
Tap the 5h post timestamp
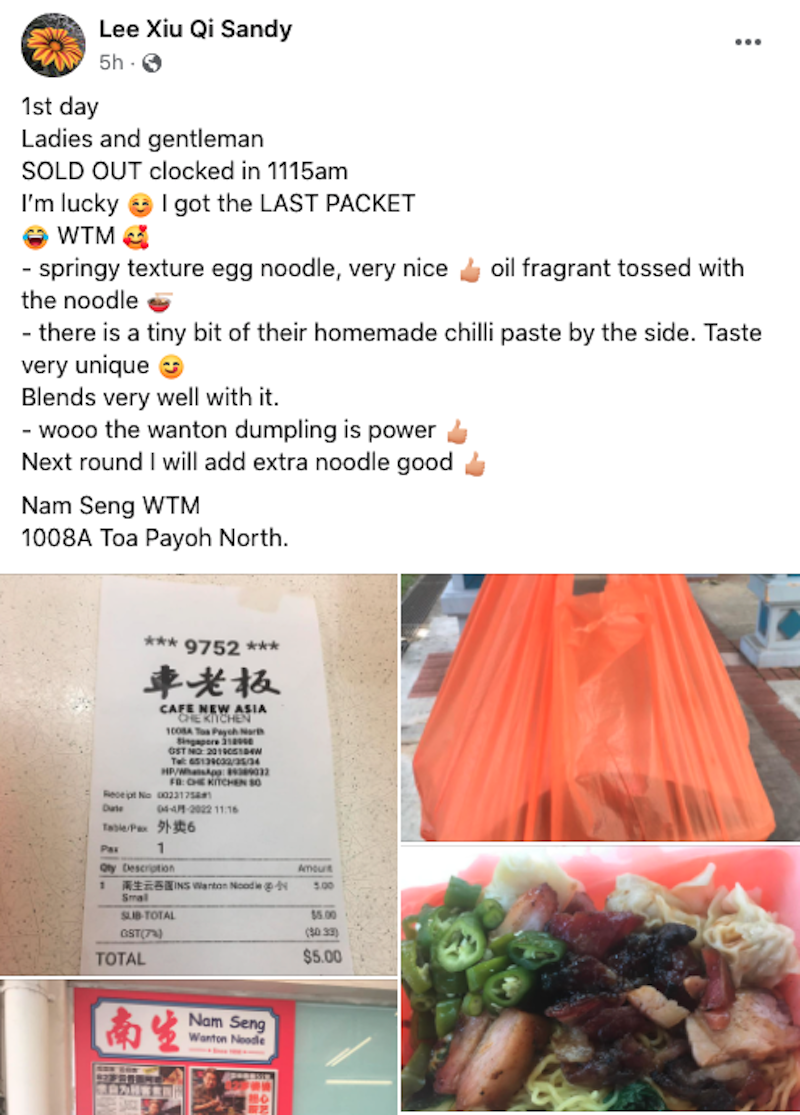click(110, 63)
